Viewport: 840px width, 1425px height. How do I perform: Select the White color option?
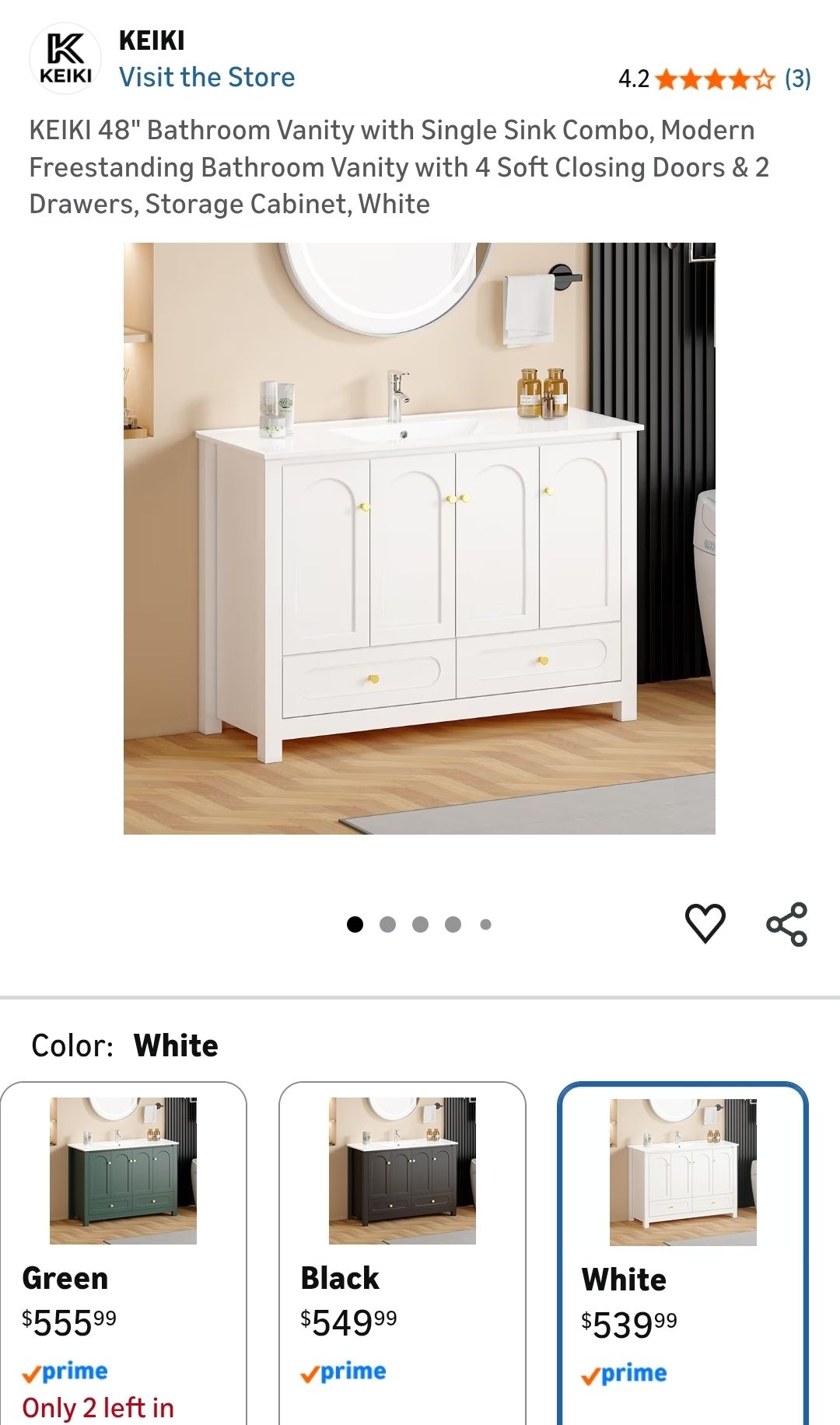point(682,1245)
